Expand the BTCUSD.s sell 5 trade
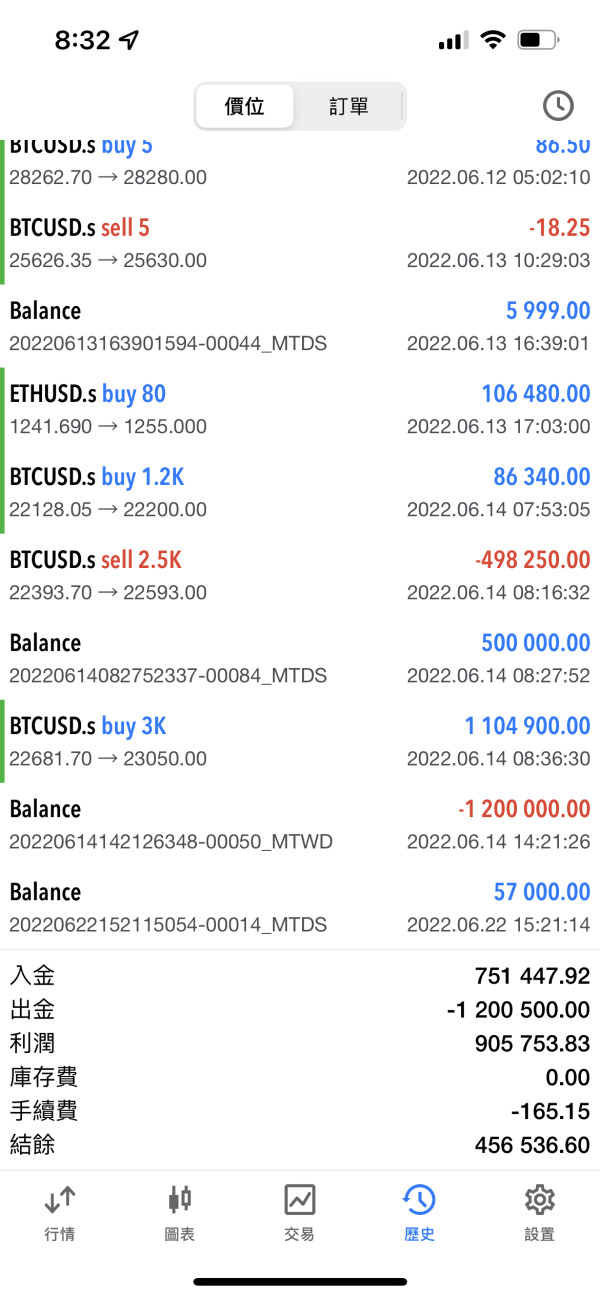 [x=300, y=243]
